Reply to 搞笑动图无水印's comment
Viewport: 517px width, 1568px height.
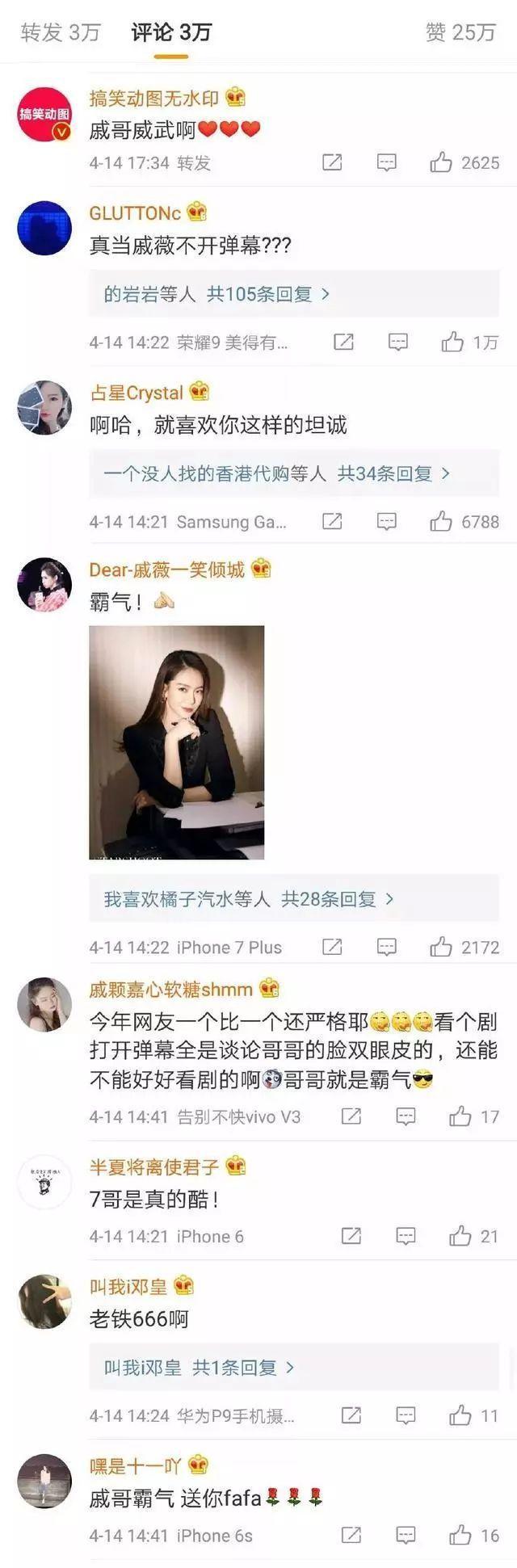[387, 163]
